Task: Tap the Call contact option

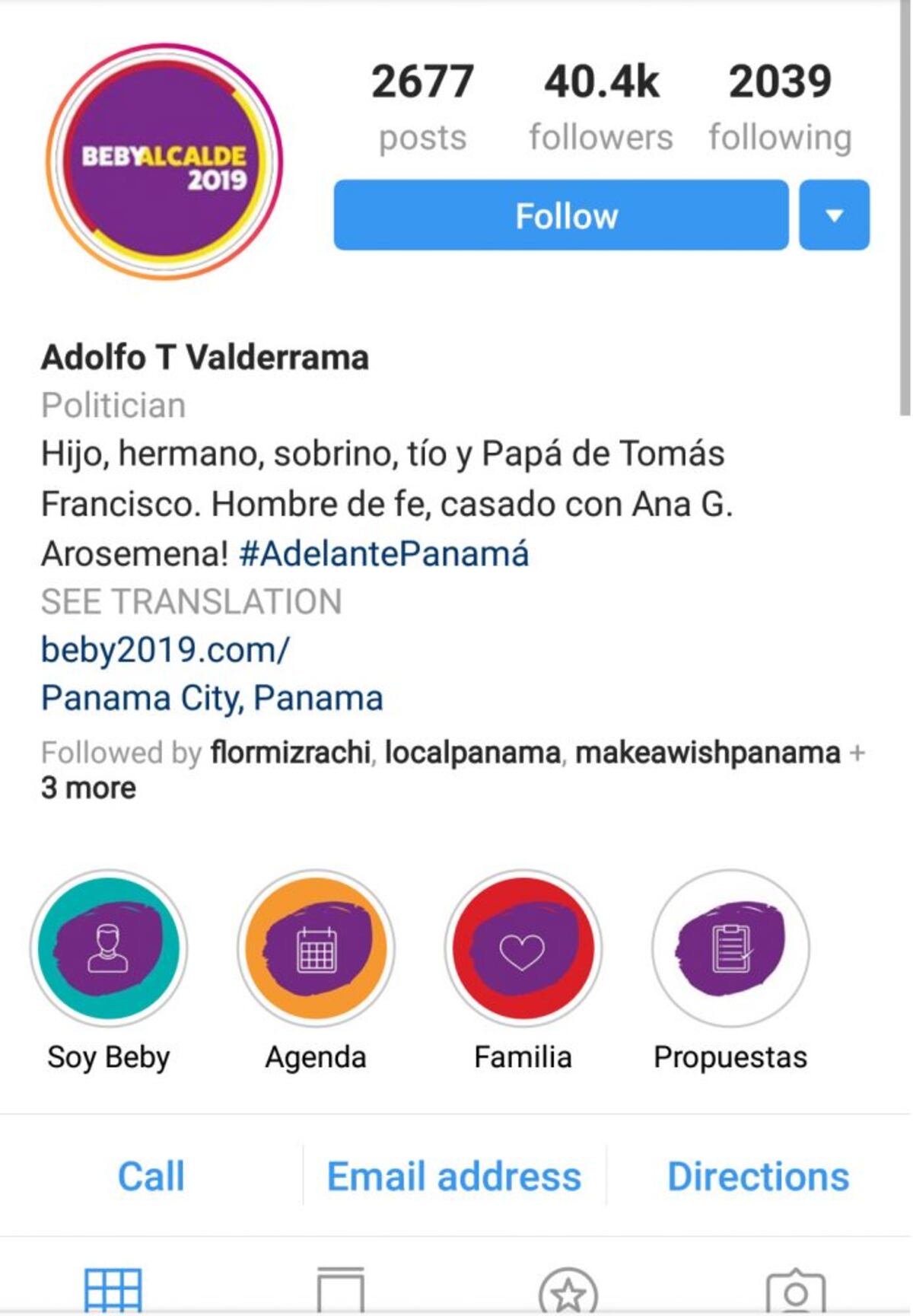Action: (x=149, y=1175)
